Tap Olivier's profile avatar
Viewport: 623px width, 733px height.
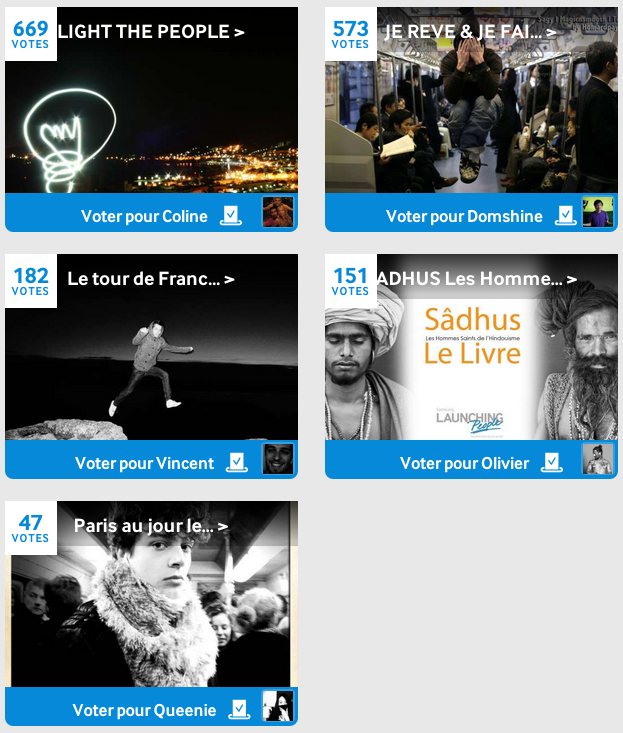point(598,459)
